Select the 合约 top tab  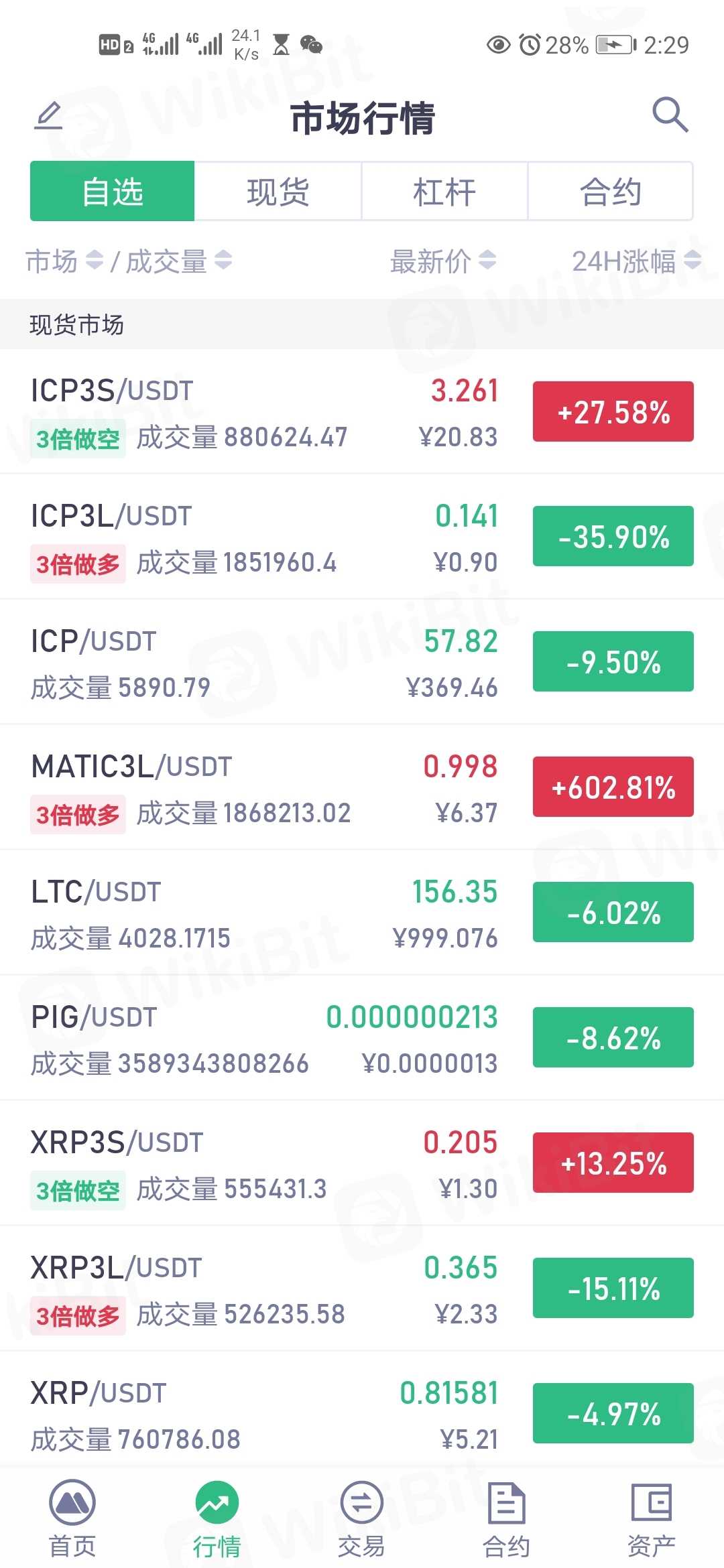(x=610, y=192)
